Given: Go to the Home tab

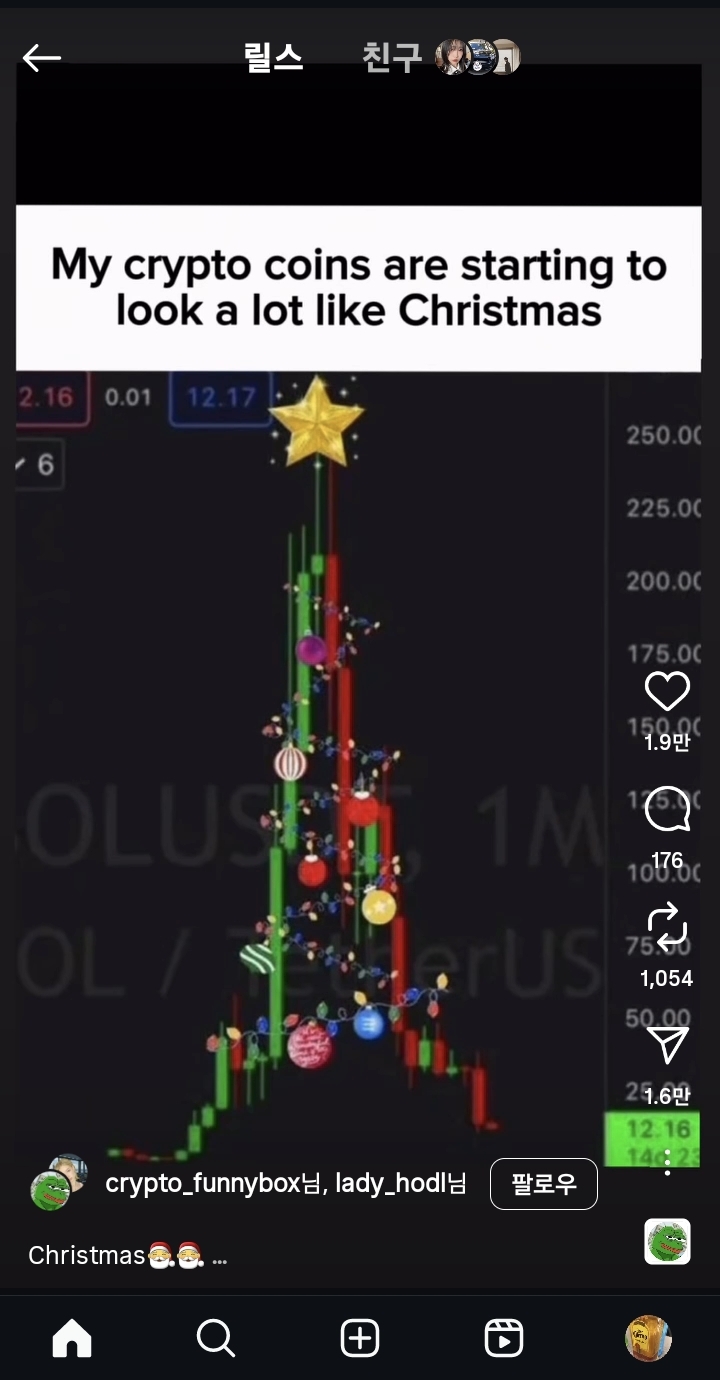Looking at the screenshot, I should tap(72, 1338).
